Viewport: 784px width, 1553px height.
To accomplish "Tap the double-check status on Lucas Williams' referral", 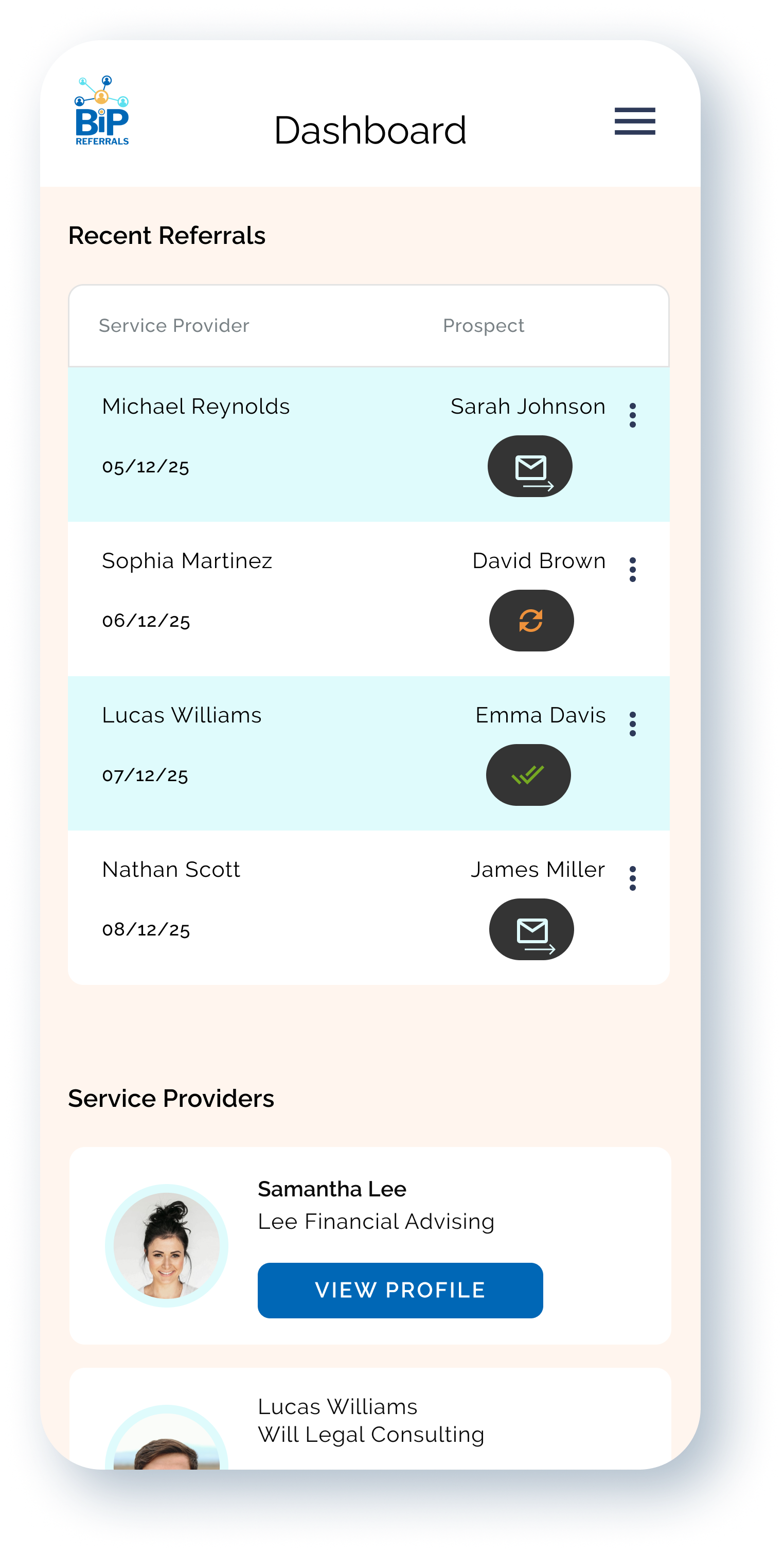I will pos(528,774).
